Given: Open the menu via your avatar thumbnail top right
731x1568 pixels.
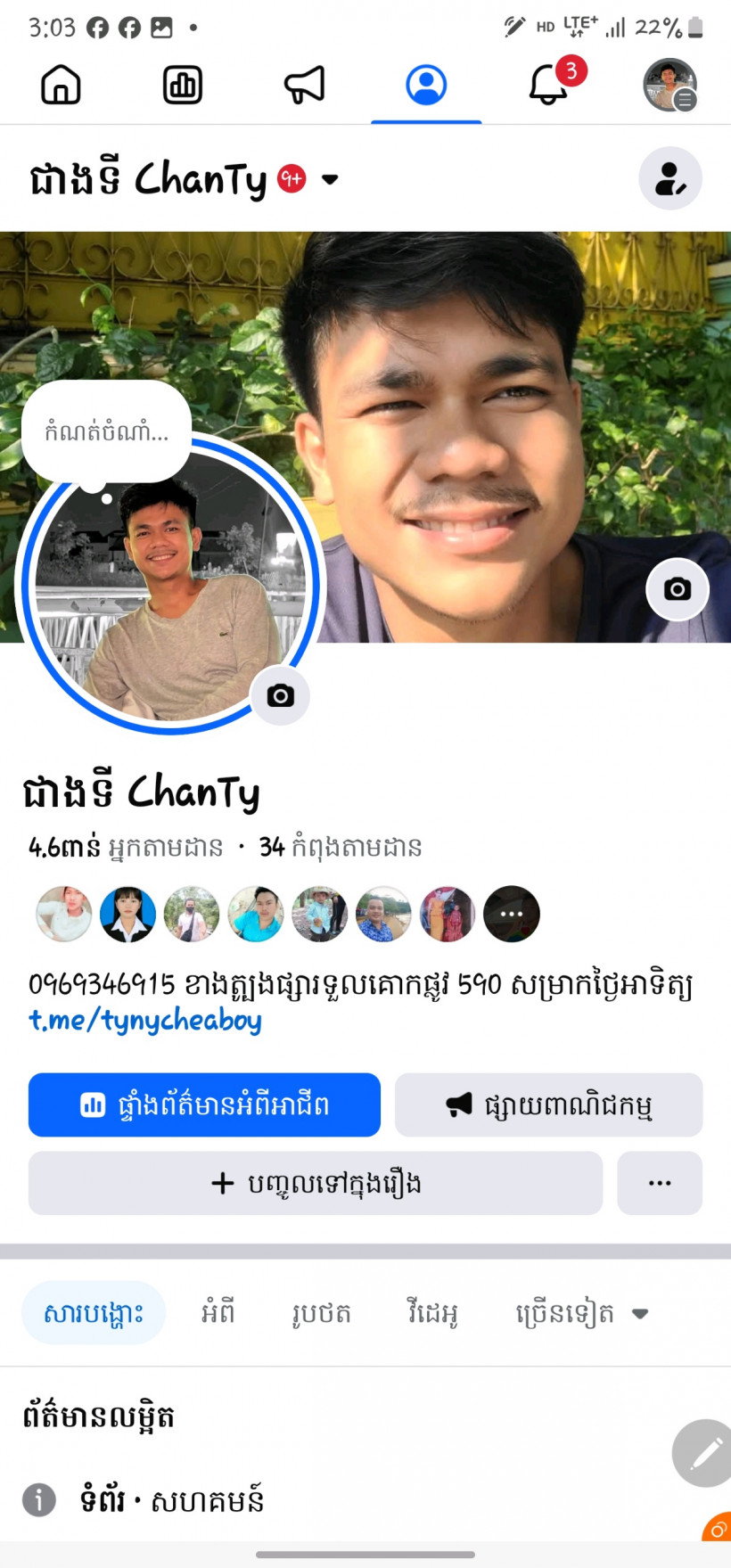Looking at the screenshot, I should (x=669, y=85).
